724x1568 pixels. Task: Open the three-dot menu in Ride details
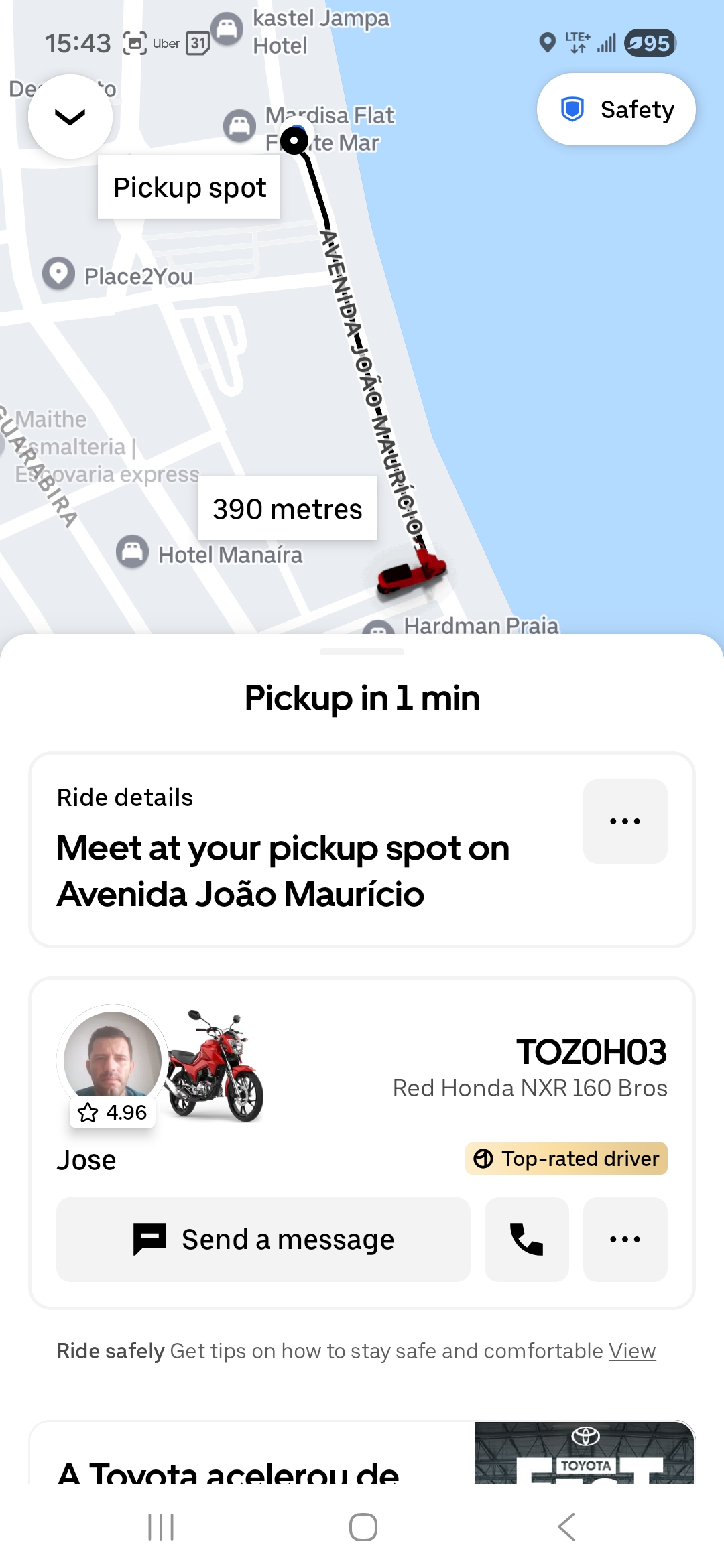click(624, 821)
